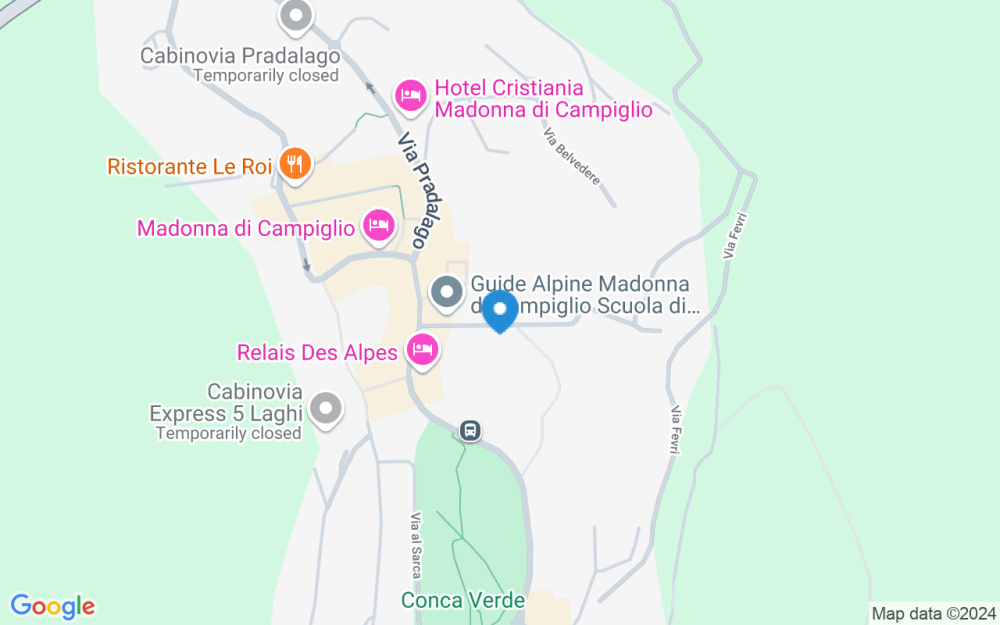Select Ristorante Le Roi restaurant pin

pos(294,164)
